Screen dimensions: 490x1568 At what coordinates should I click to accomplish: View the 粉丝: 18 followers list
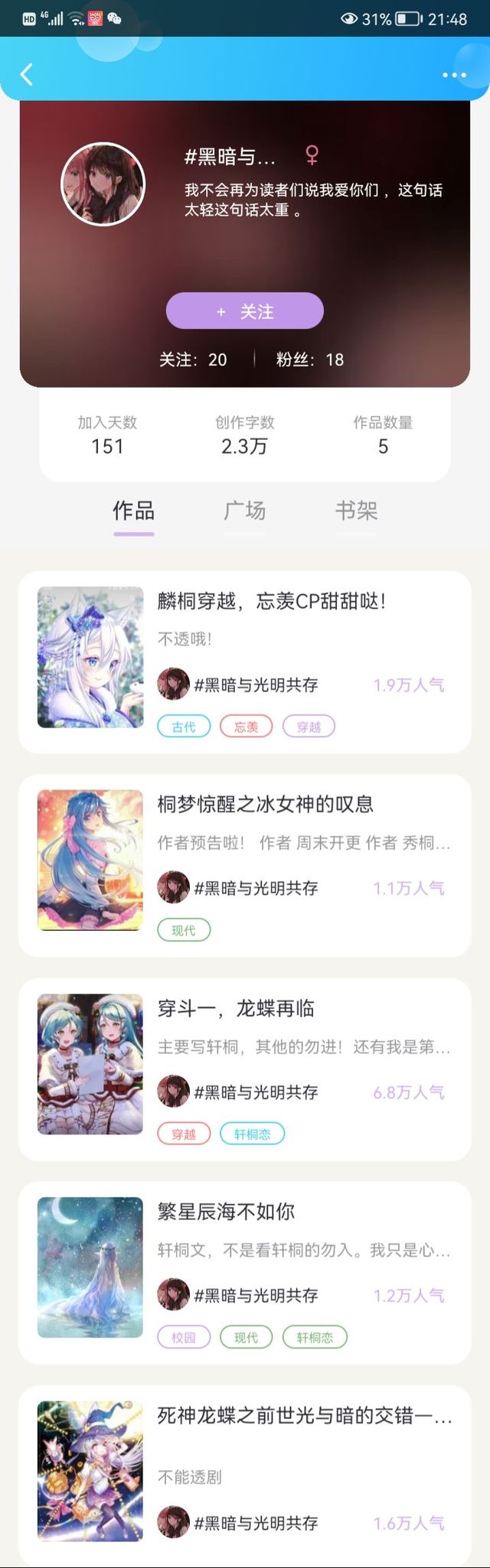coord(310,359)
